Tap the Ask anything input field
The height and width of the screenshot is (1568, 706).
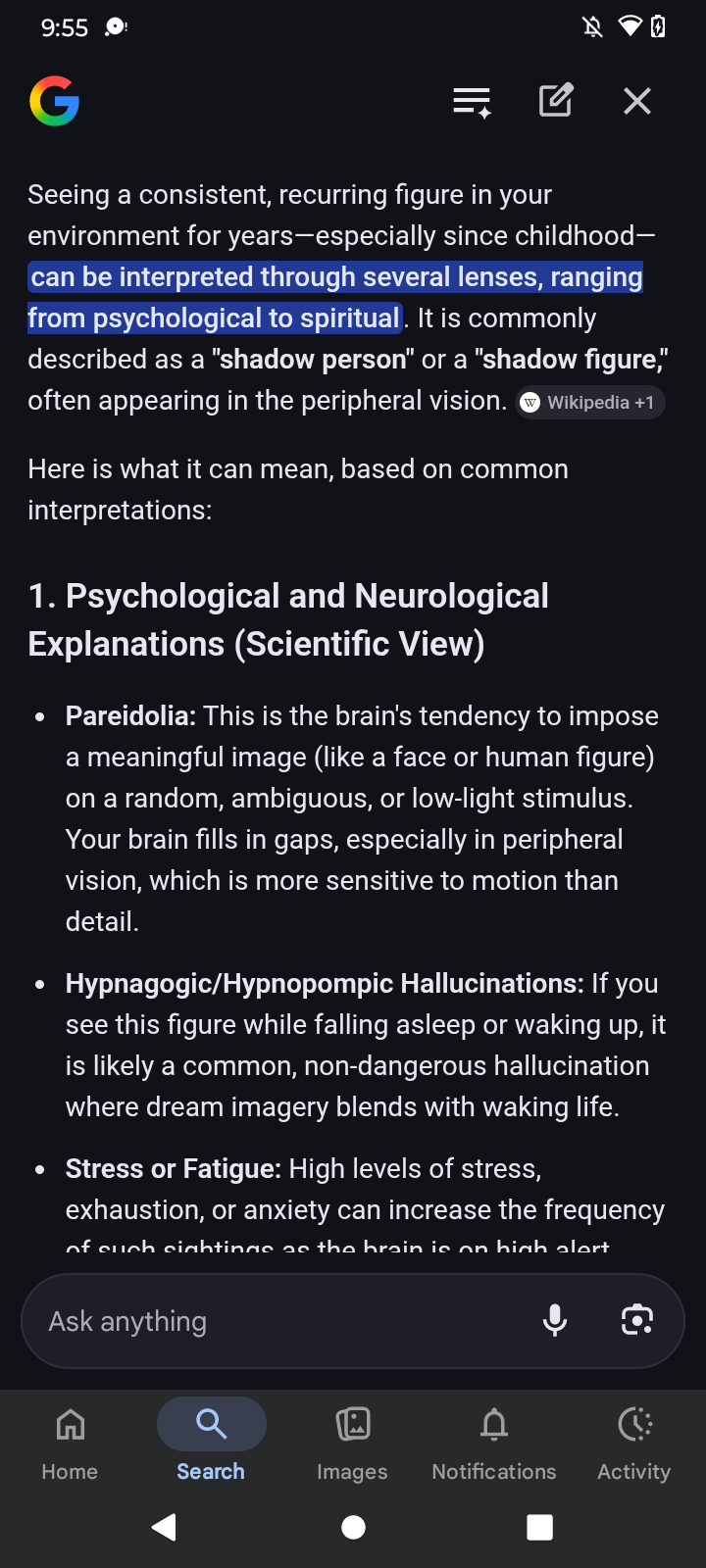275,1321
